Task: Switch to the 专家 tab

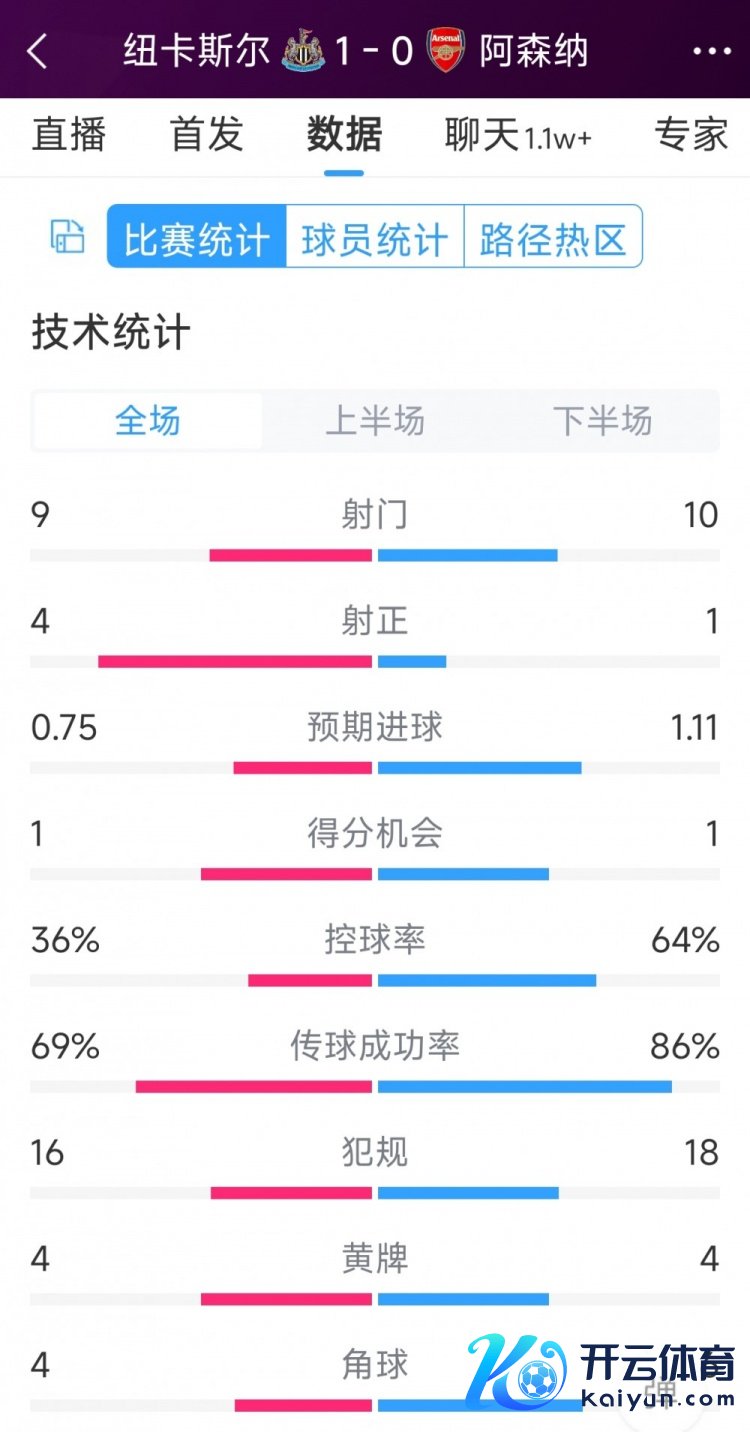Action: (x=688, y=136)
